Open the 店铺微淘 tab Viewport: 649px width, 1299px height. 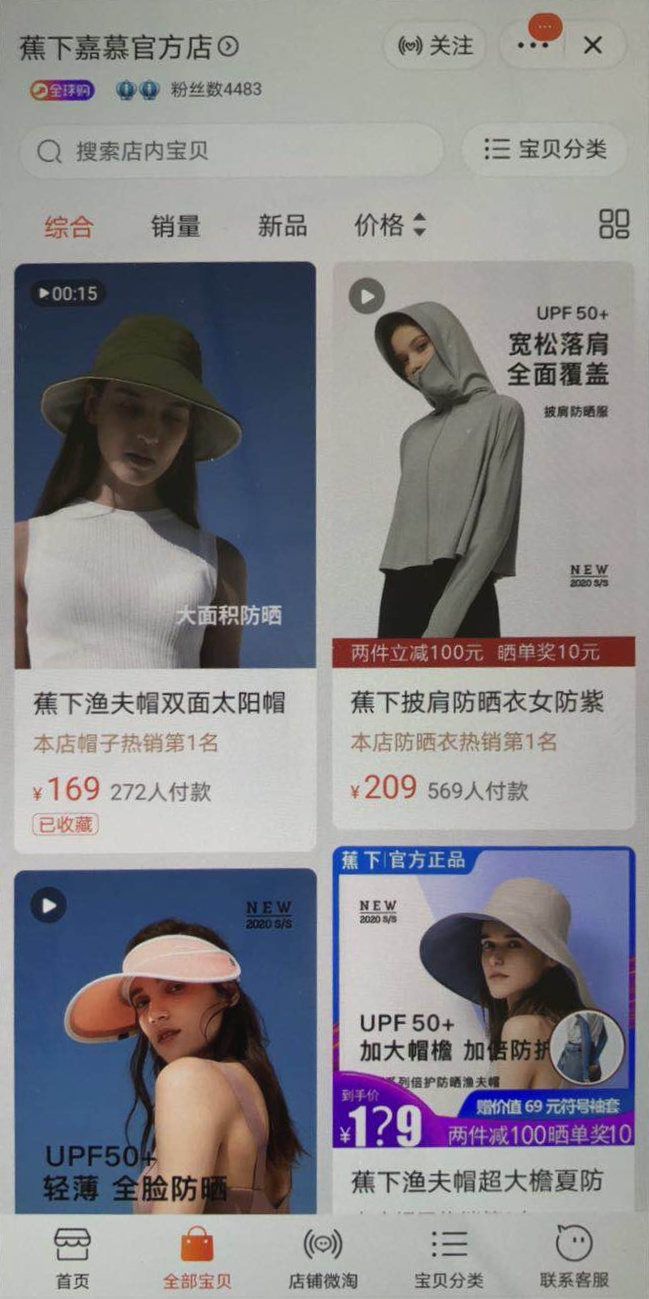pyautogui.click(x=323, y=1258)
